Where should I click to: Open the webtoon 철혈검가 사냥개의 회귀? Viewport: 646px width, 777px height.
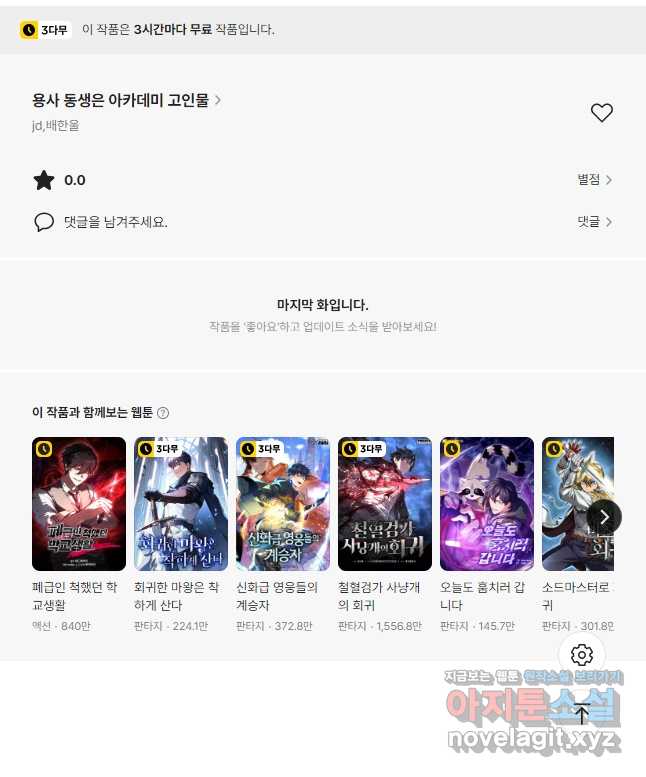[x=385, y=504]
